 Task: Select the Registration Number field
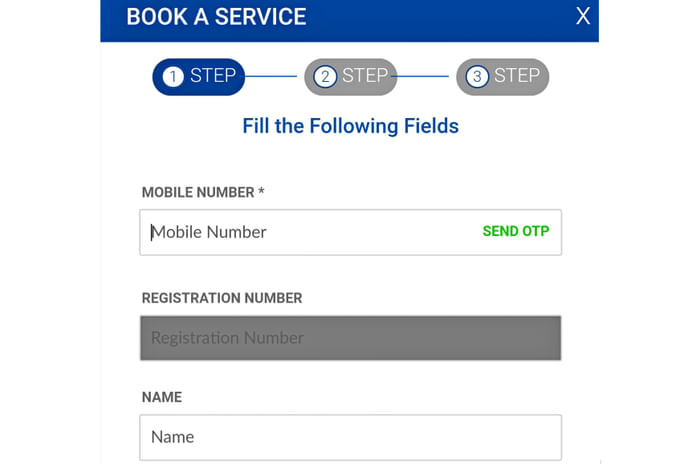coord(350,338)
